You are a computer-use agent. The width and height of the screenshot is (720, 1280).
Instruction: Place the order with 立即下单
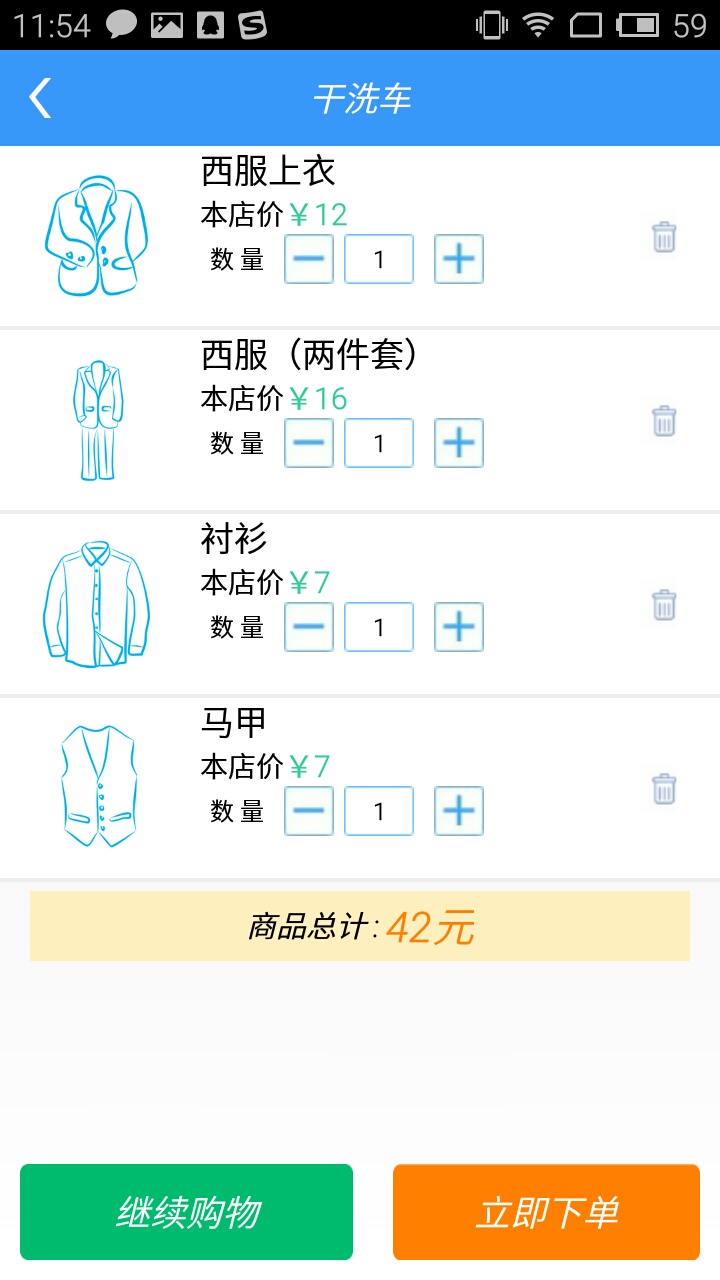(546, 1212)
